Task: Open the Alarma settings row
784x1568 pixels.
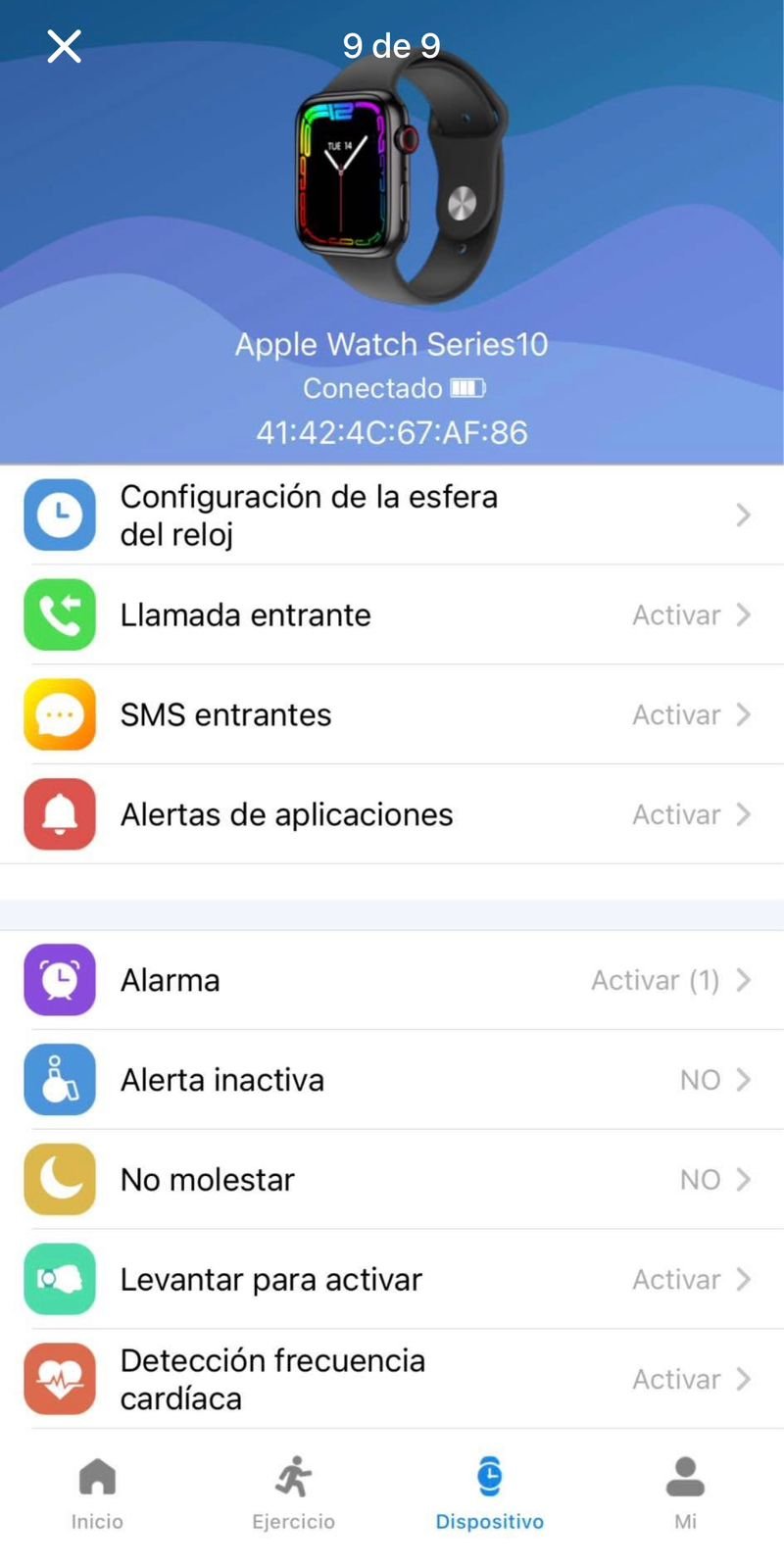Action: point(392,980)
